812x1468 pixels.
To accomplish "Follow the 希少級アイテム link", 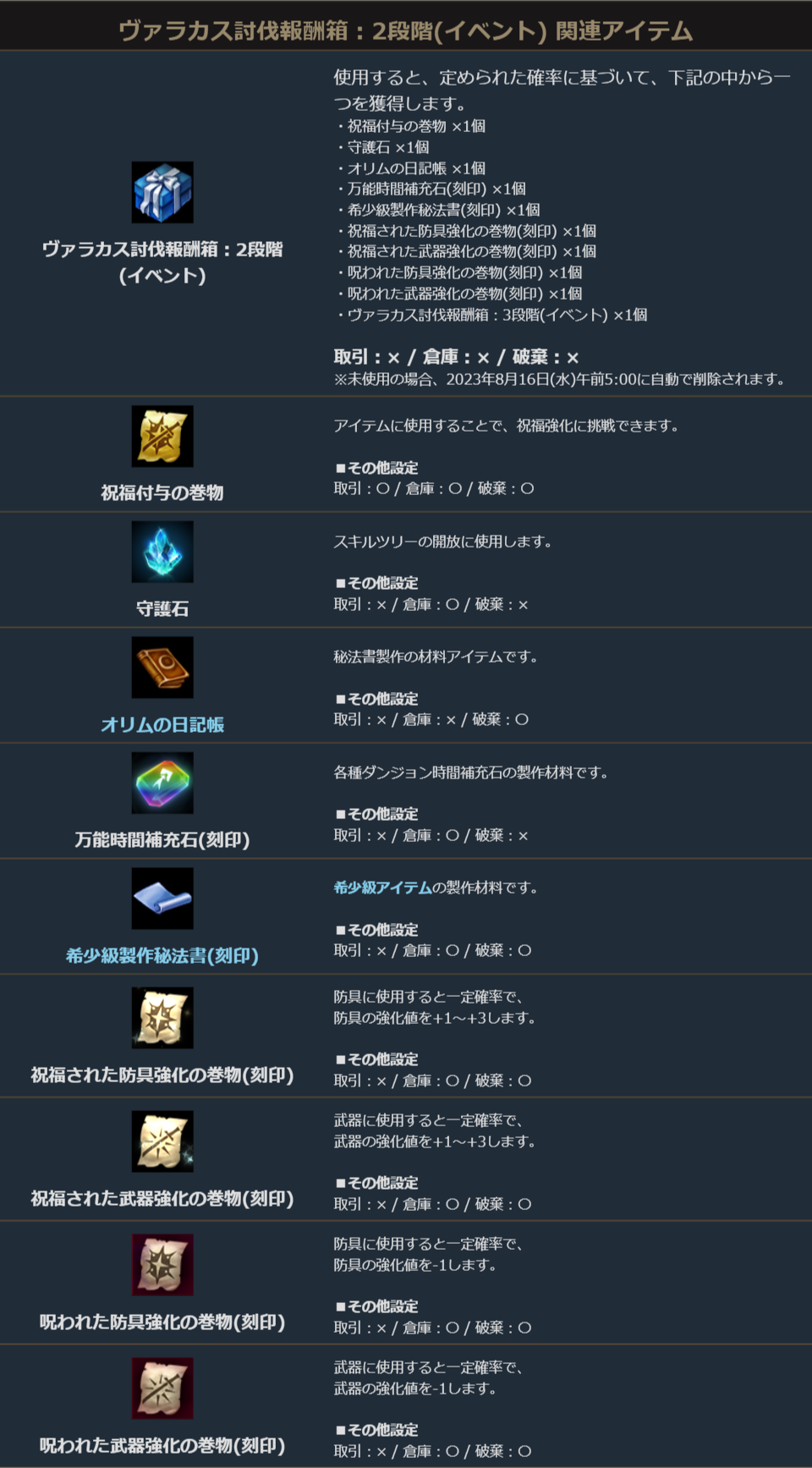I will pyautogui.click(x=382, y=888).
